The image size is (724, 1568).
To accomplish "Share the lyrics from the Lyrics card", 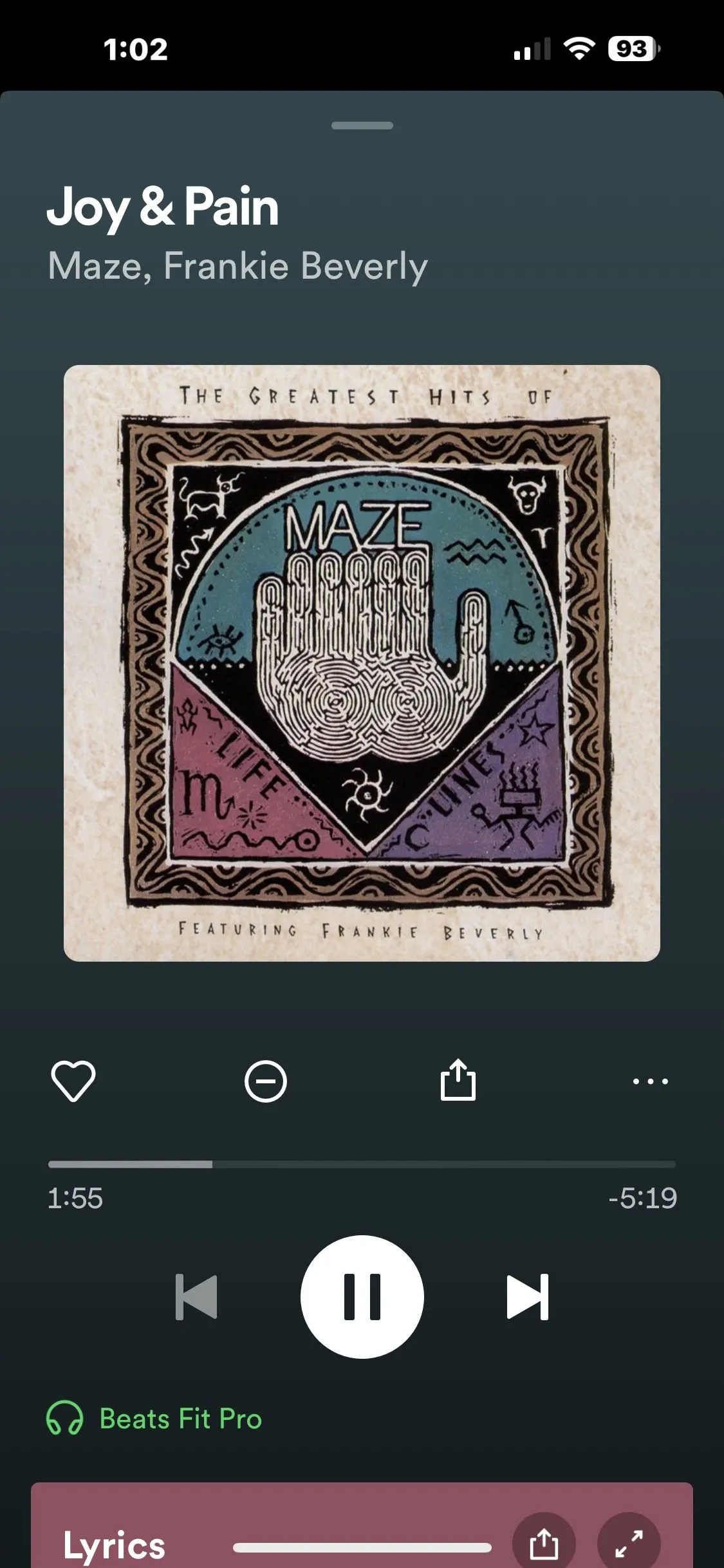I will click(x=544, y=1543).
